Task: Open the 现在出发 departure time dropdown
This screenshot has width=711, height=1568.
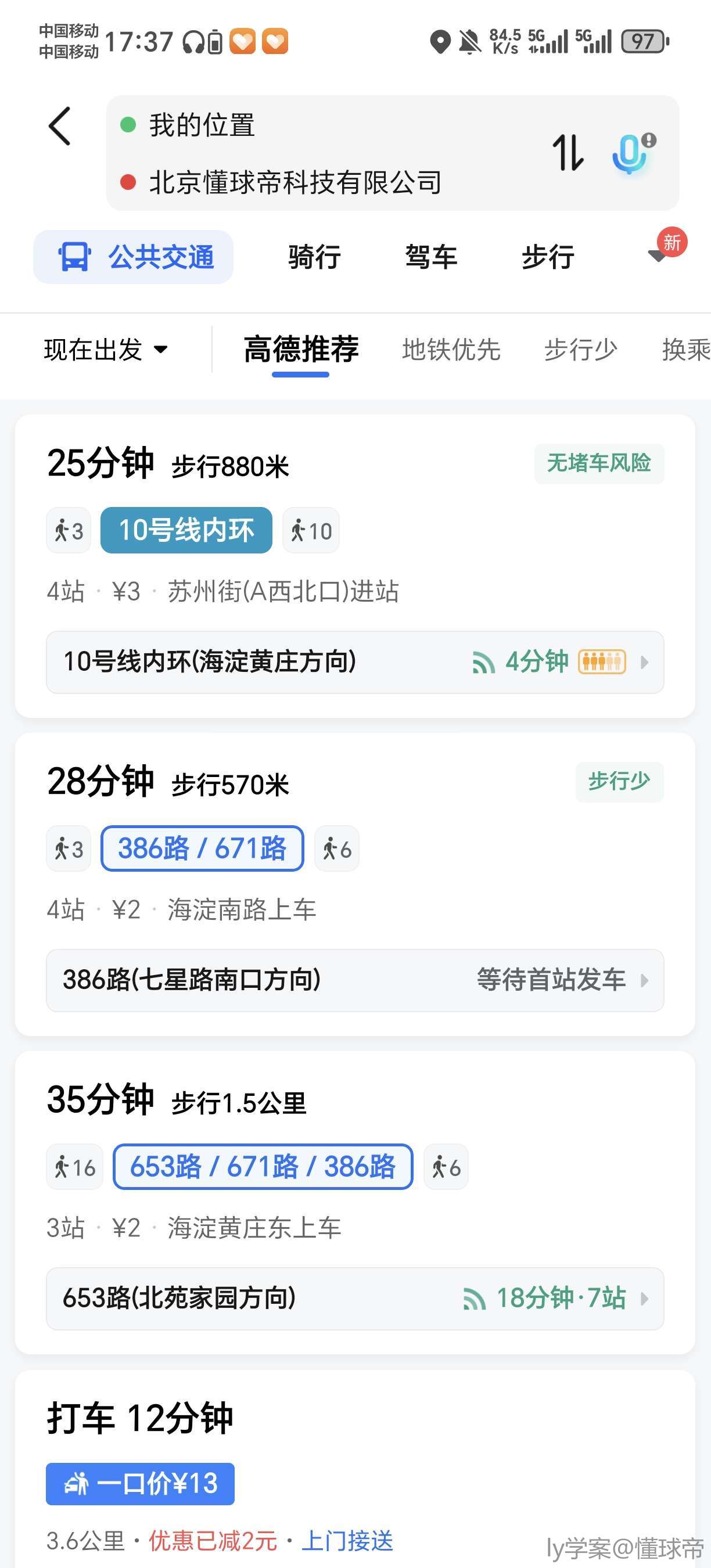Action: (x=106, y=350)
